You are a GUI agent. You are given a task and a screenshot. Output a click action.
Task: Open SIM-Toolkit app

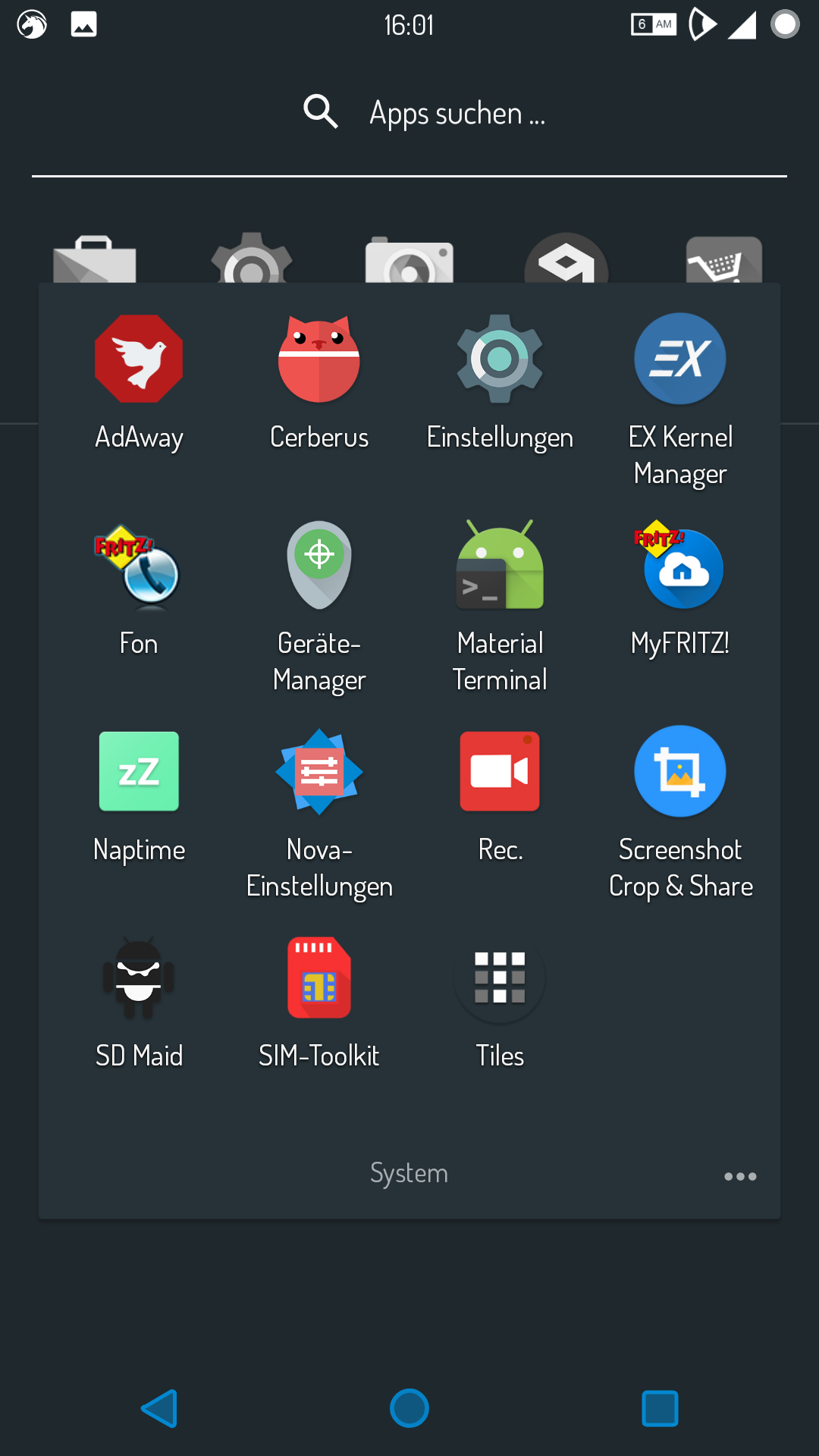coord(319,978)
